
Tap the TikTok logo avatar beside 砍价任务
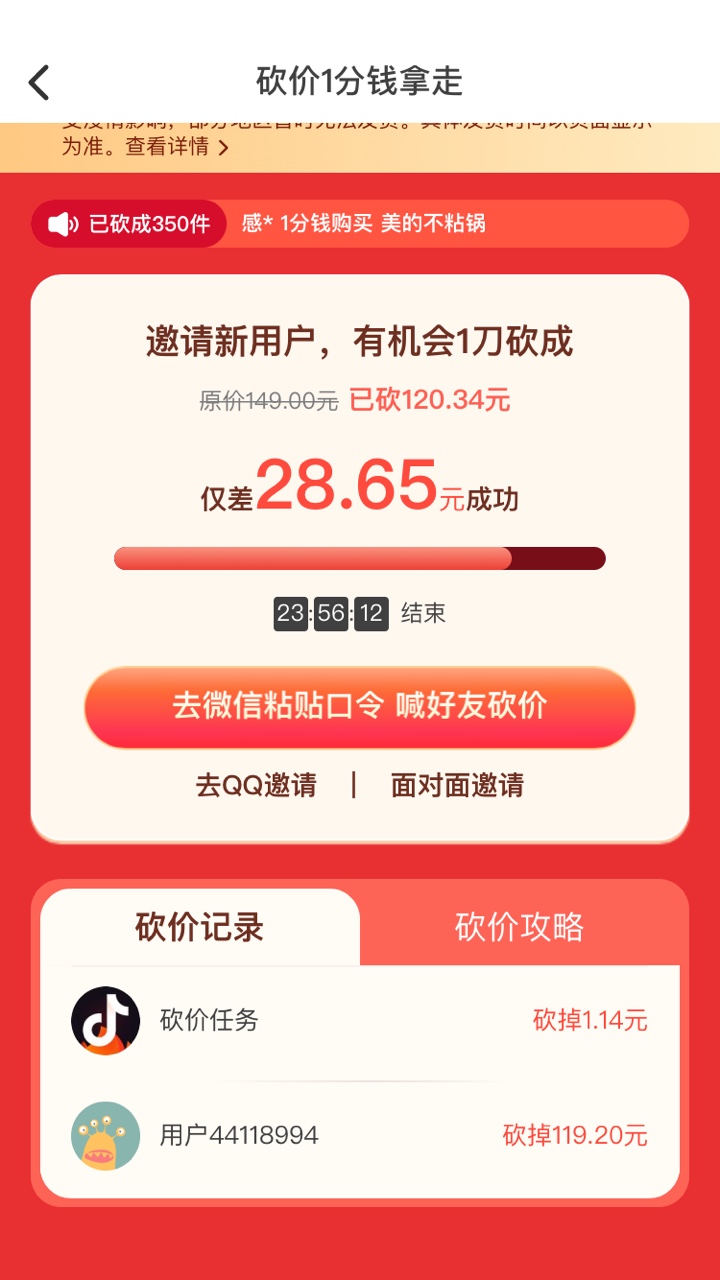click(105, 1020)
